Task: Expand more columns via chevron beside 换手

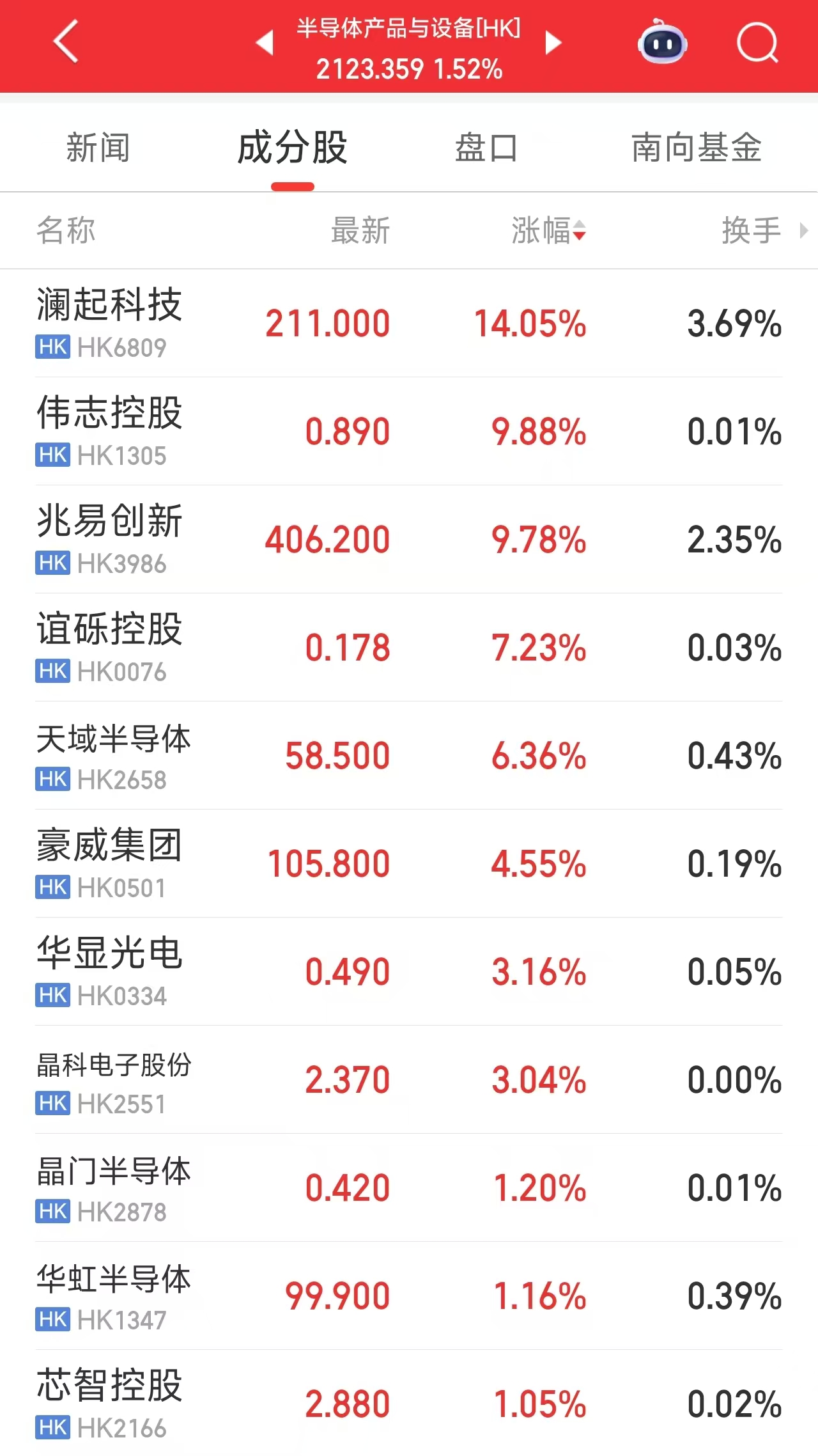Action: 803,231
